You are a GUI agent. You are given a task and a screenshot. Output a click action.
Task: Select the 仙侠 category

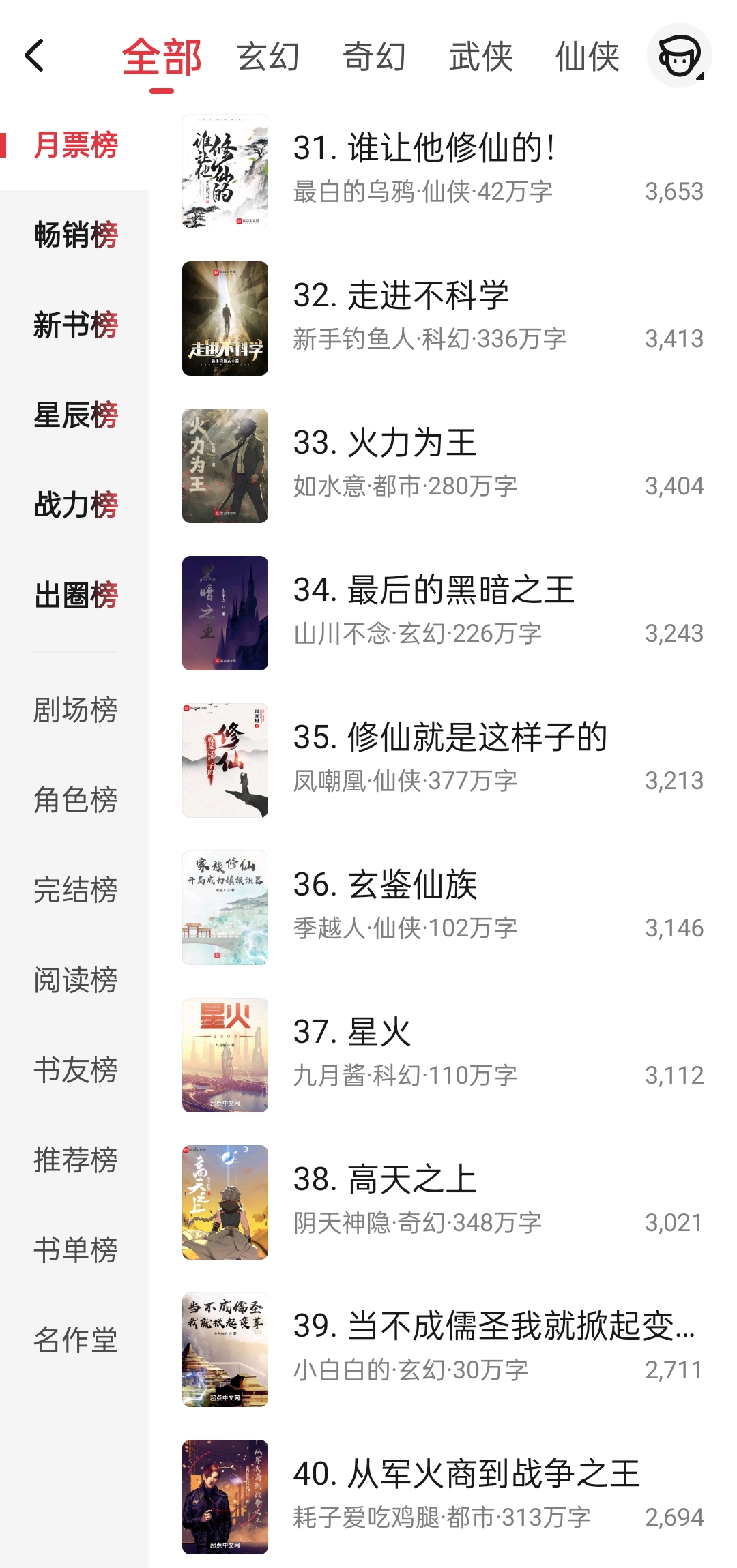click(588, 58)
